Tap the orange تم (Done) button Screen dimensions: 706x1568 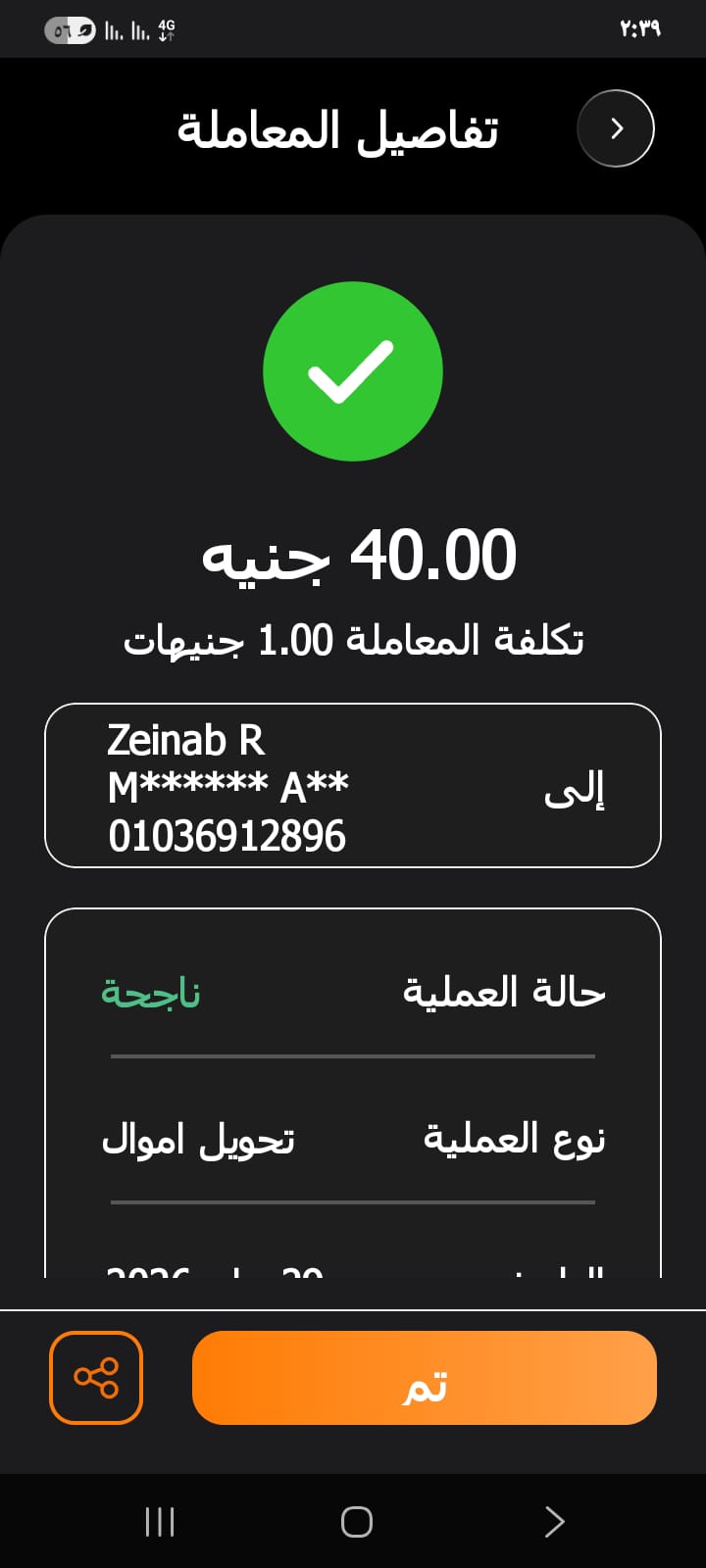424,1378
